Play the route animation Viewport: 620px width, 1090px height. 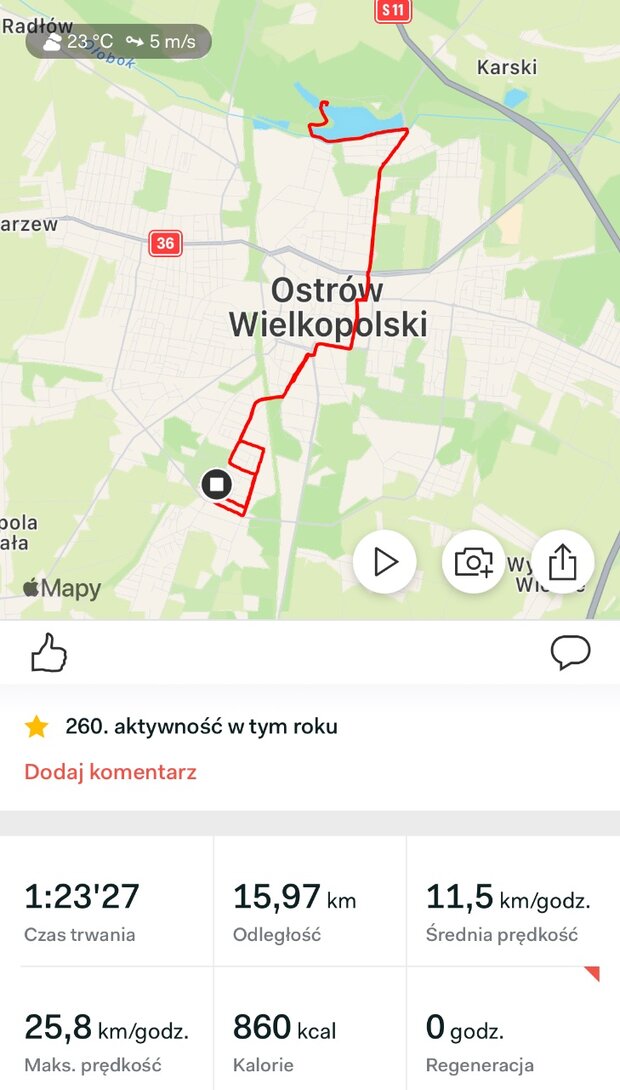pyautogui.click(x=384, y=562)
